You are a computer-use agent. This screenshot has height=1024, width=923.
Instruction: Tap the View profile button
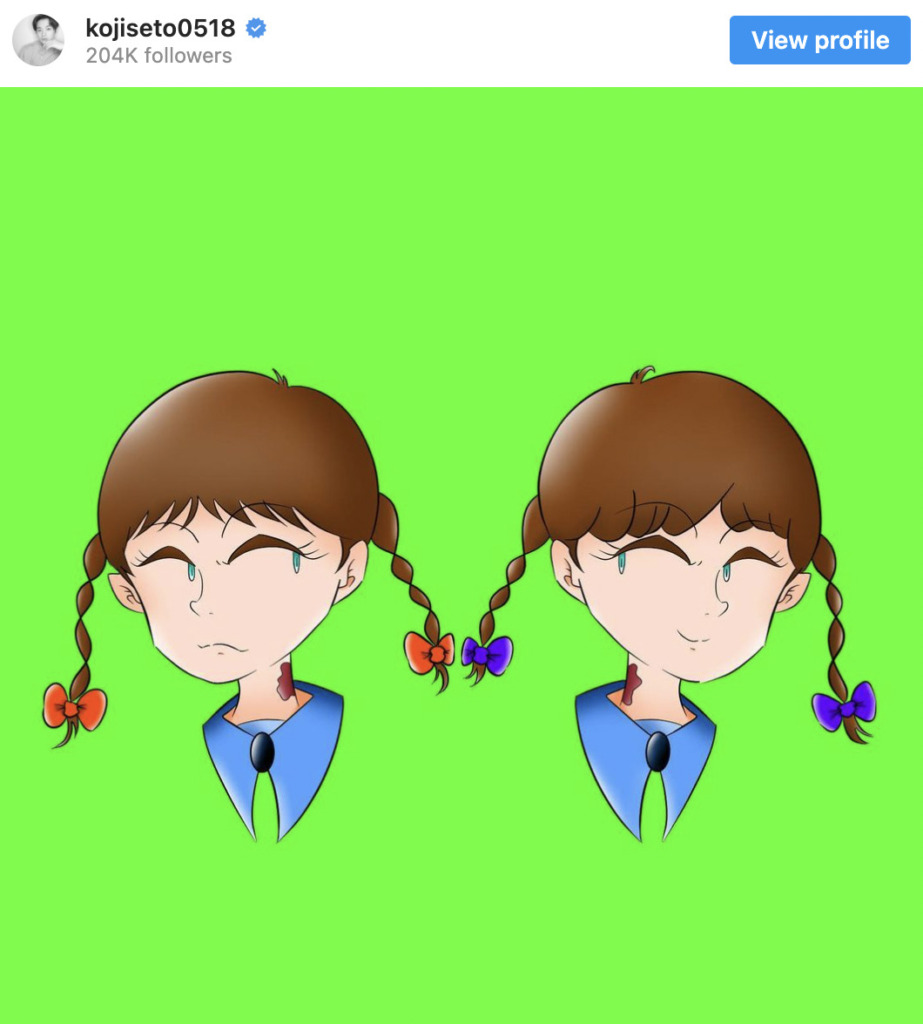[819, 40]
